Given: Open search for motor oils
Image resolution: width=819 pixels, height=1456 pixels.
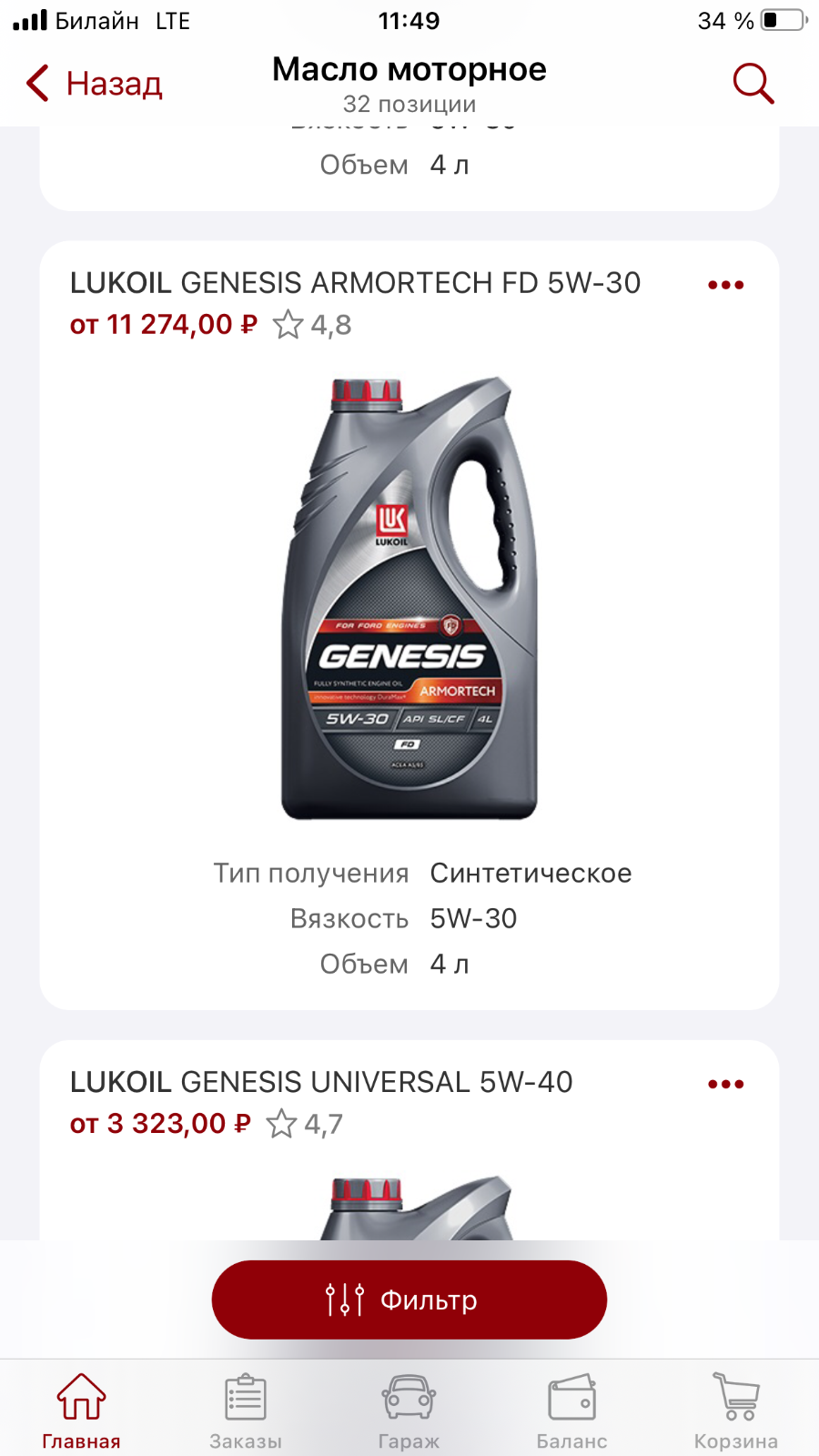Looking at the screenshot, I should tap(753, 84).
